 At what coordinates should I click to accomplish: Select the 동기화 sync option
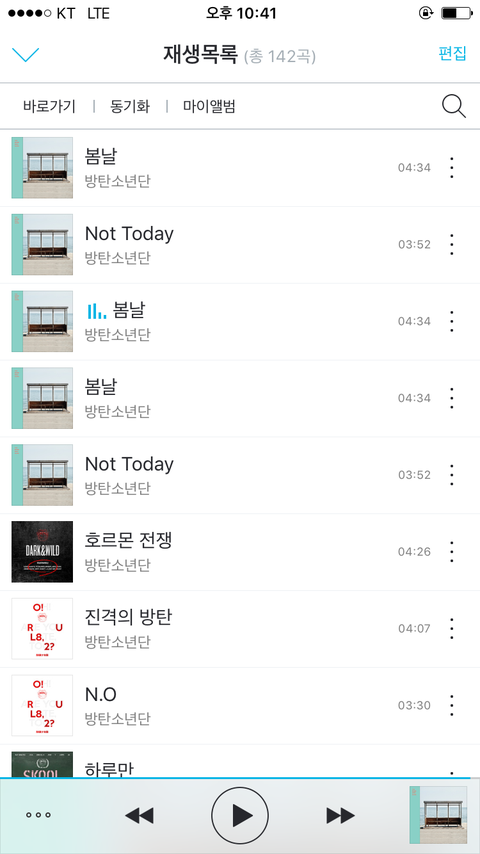tap(130, 106)
